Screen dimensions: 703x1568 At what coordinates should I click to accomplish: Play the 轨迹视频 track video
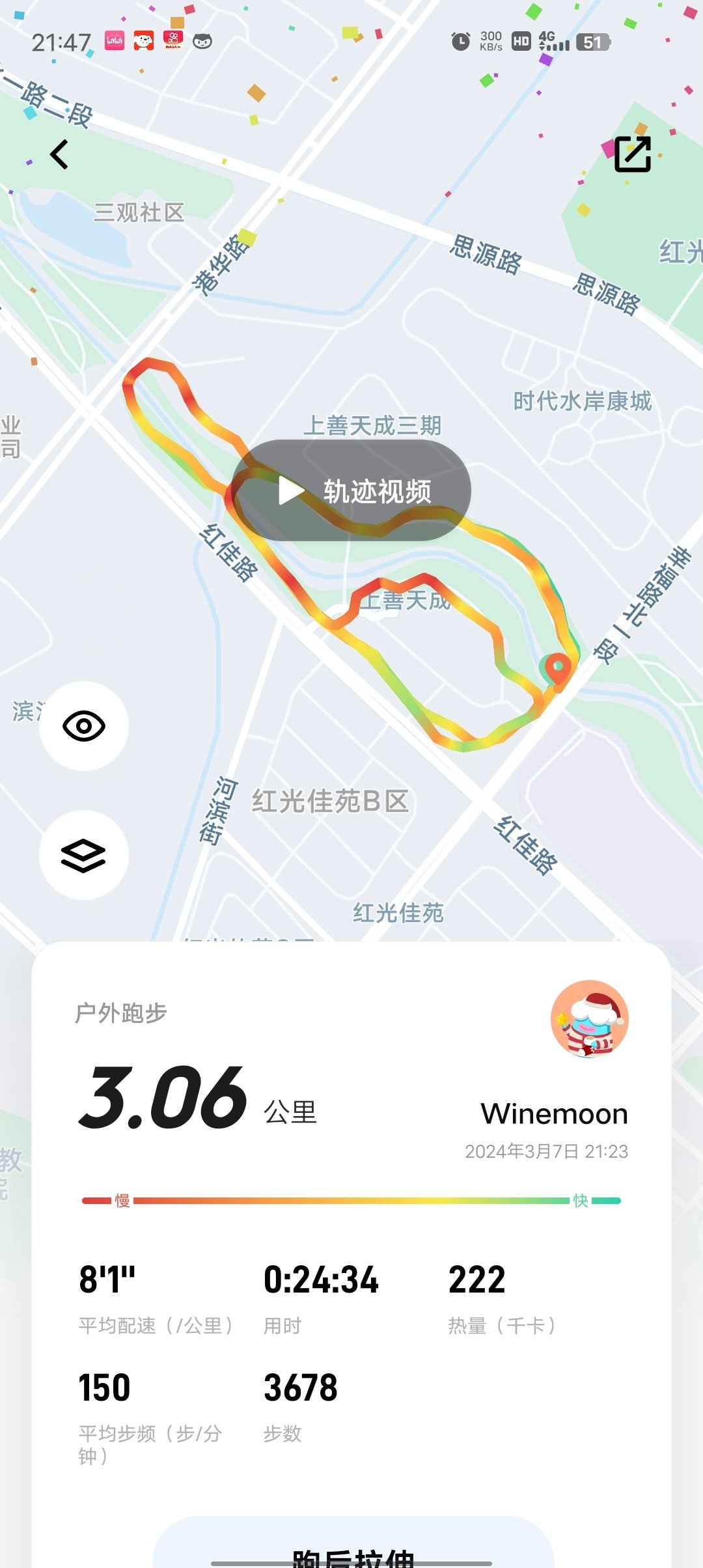(x=351, y=491)
